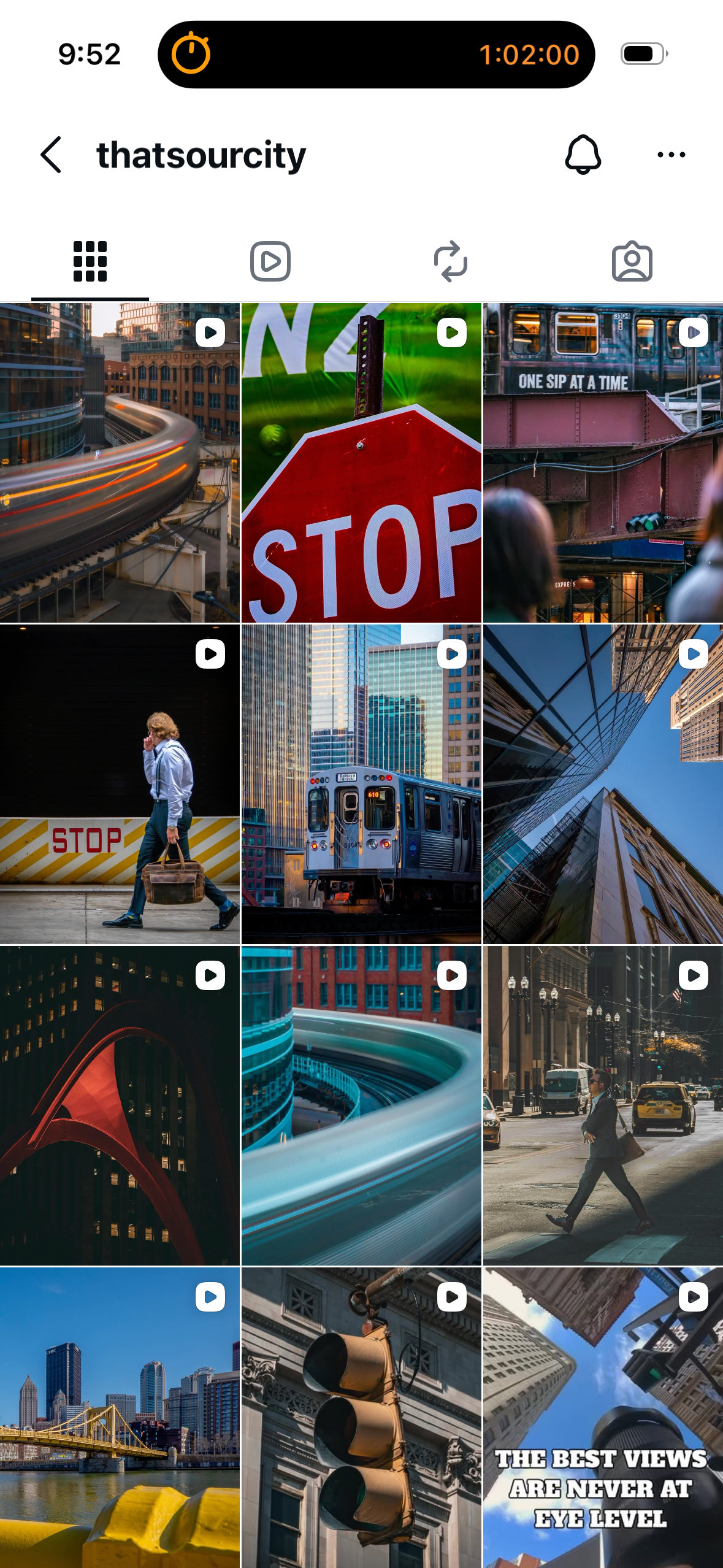Switch to the Reels tab
Viewport: 723px width, 1568px height.
pos(270,261)
